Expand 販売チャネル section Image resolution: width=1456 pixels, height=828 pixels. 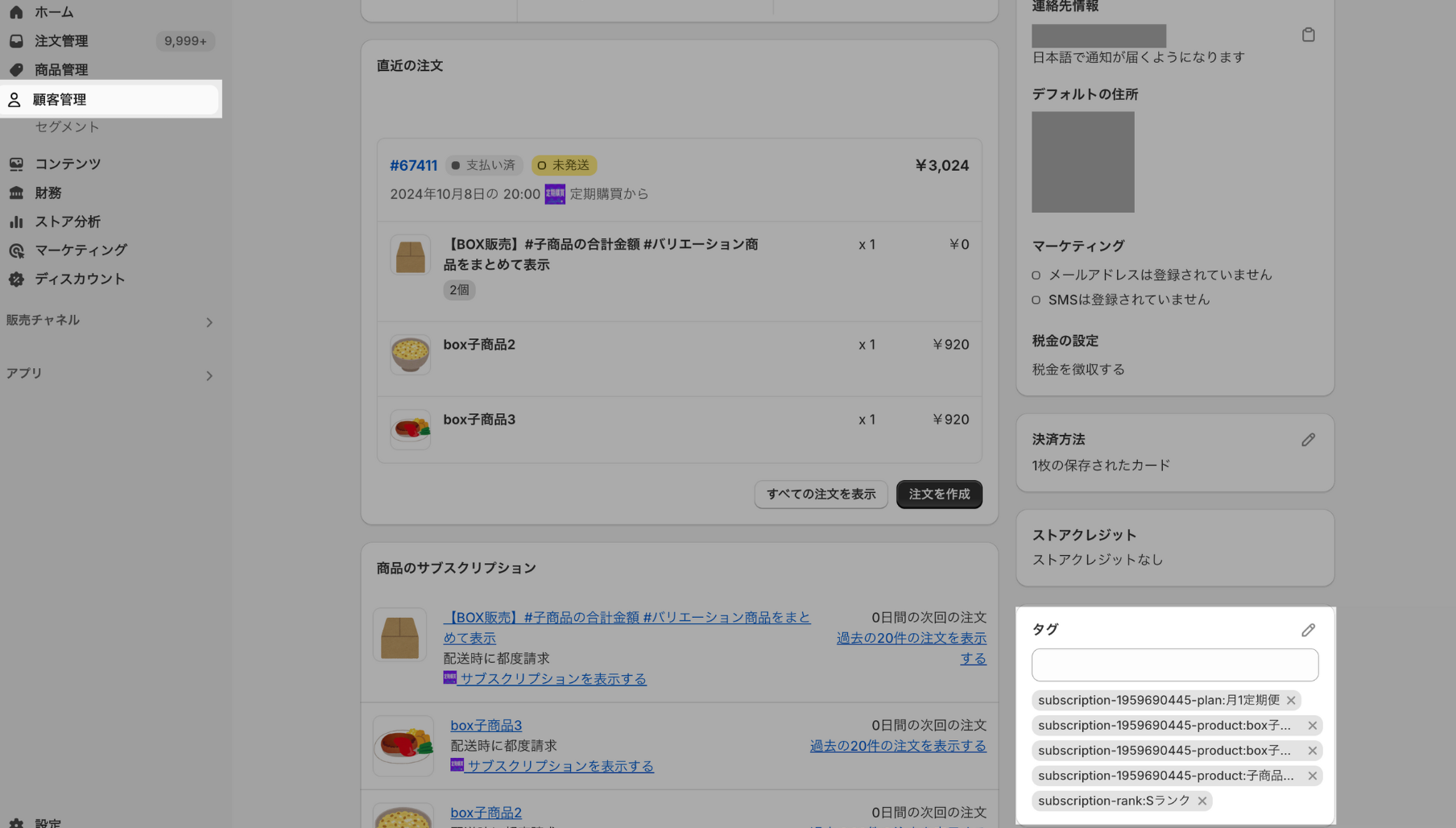tap(209, 322)
